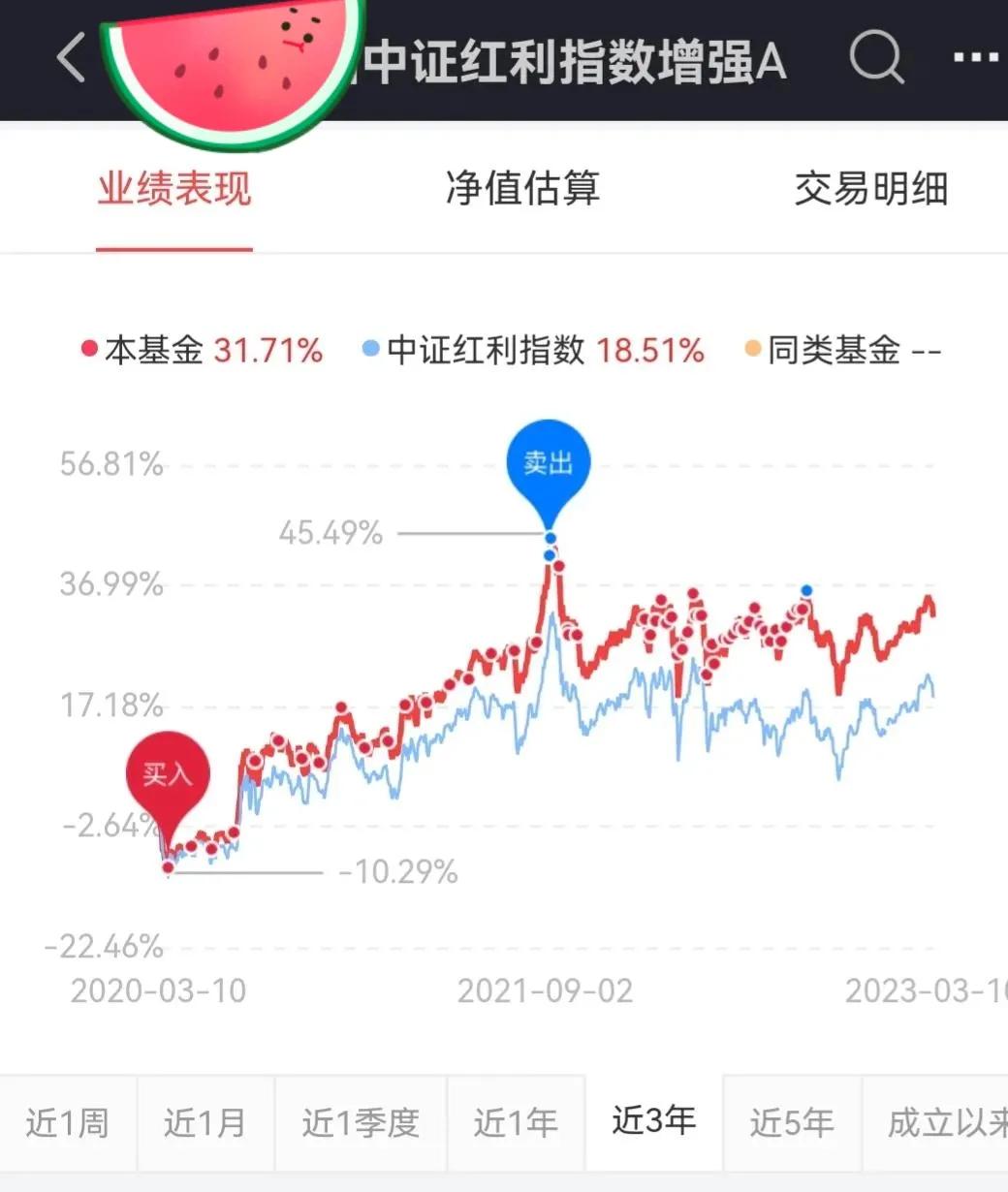Select the 近1周 time range
The width and height of the screenshot is (1008, 1192).
(66, 1121)
